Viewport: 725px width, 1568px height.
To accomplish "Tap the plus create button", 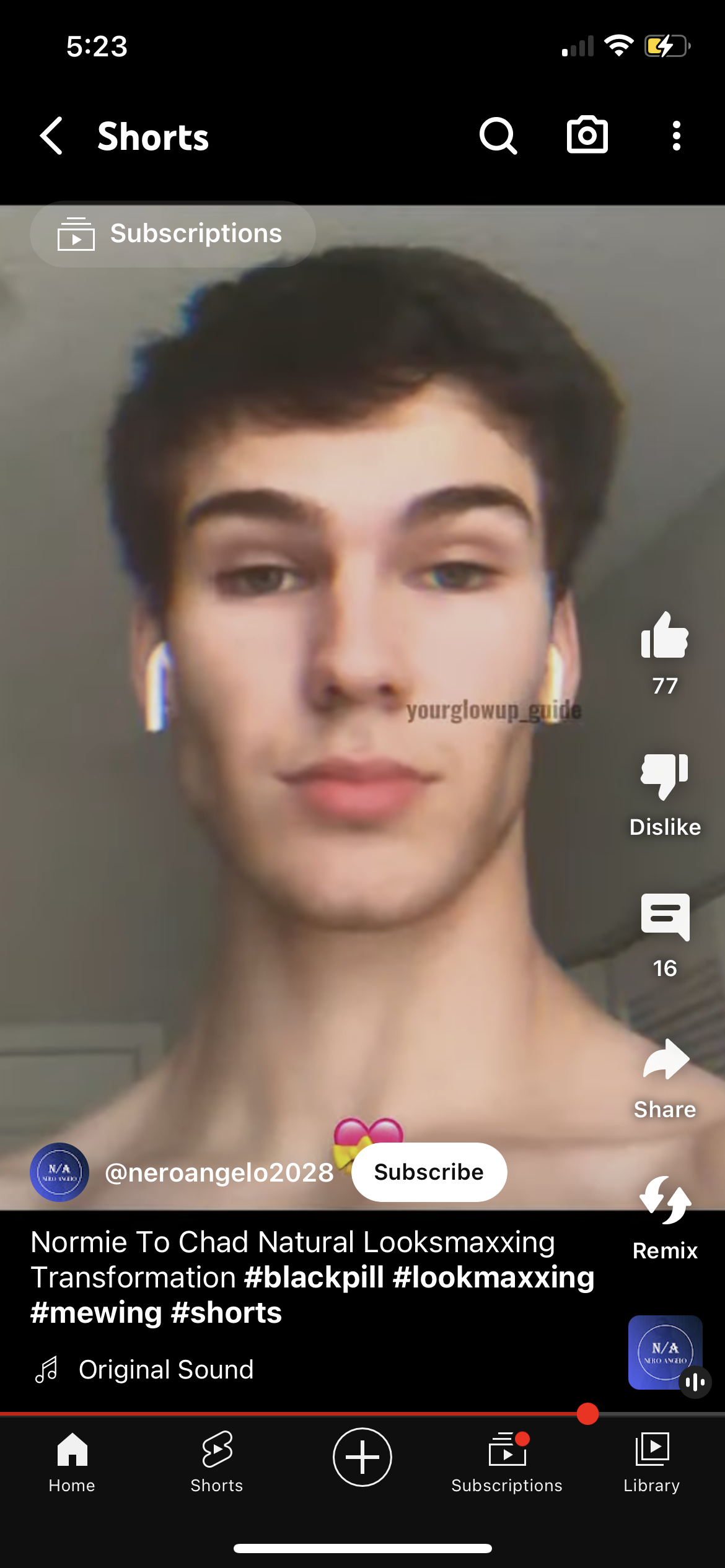I will point(362,1457).
